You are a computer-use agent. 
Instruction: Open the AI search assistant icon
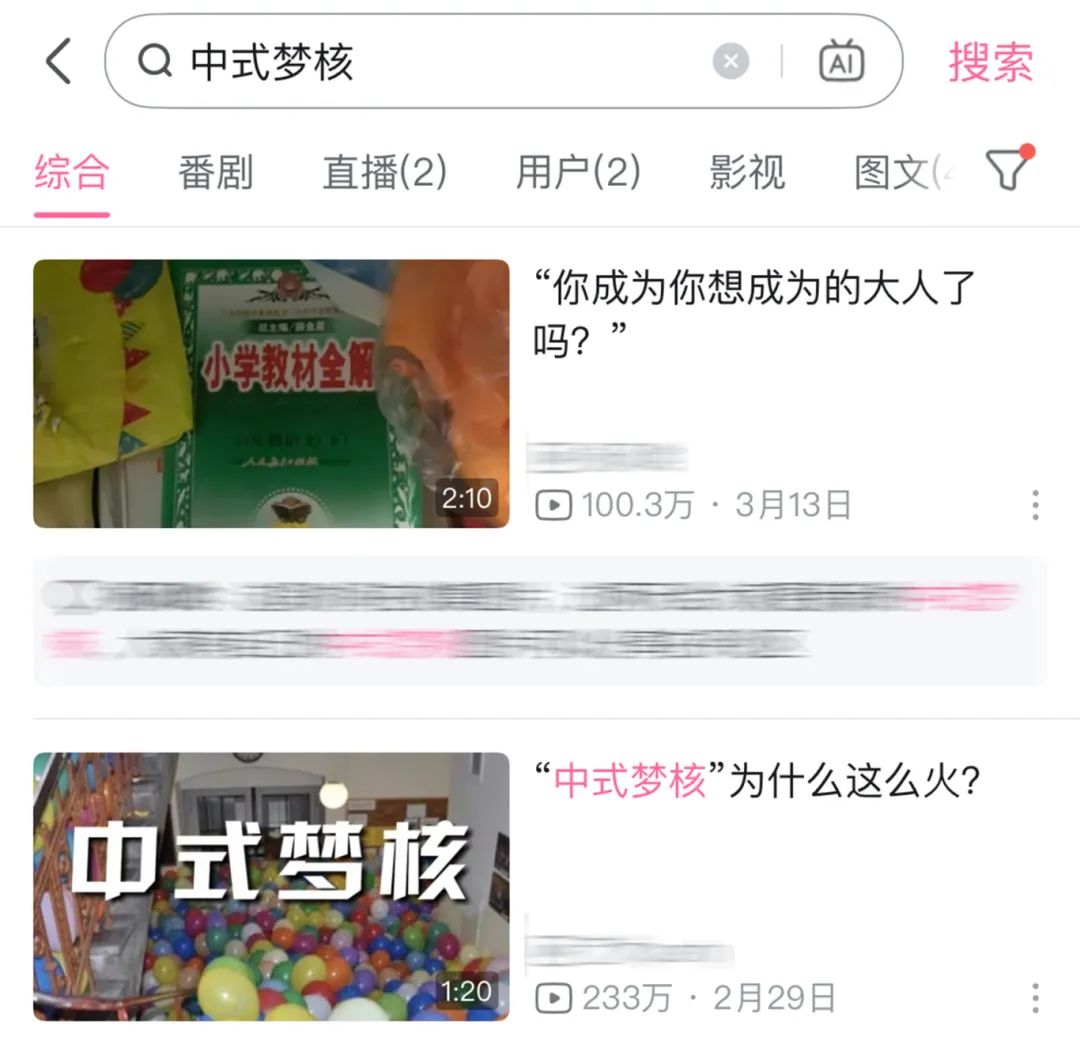click(x=841, y=61)
